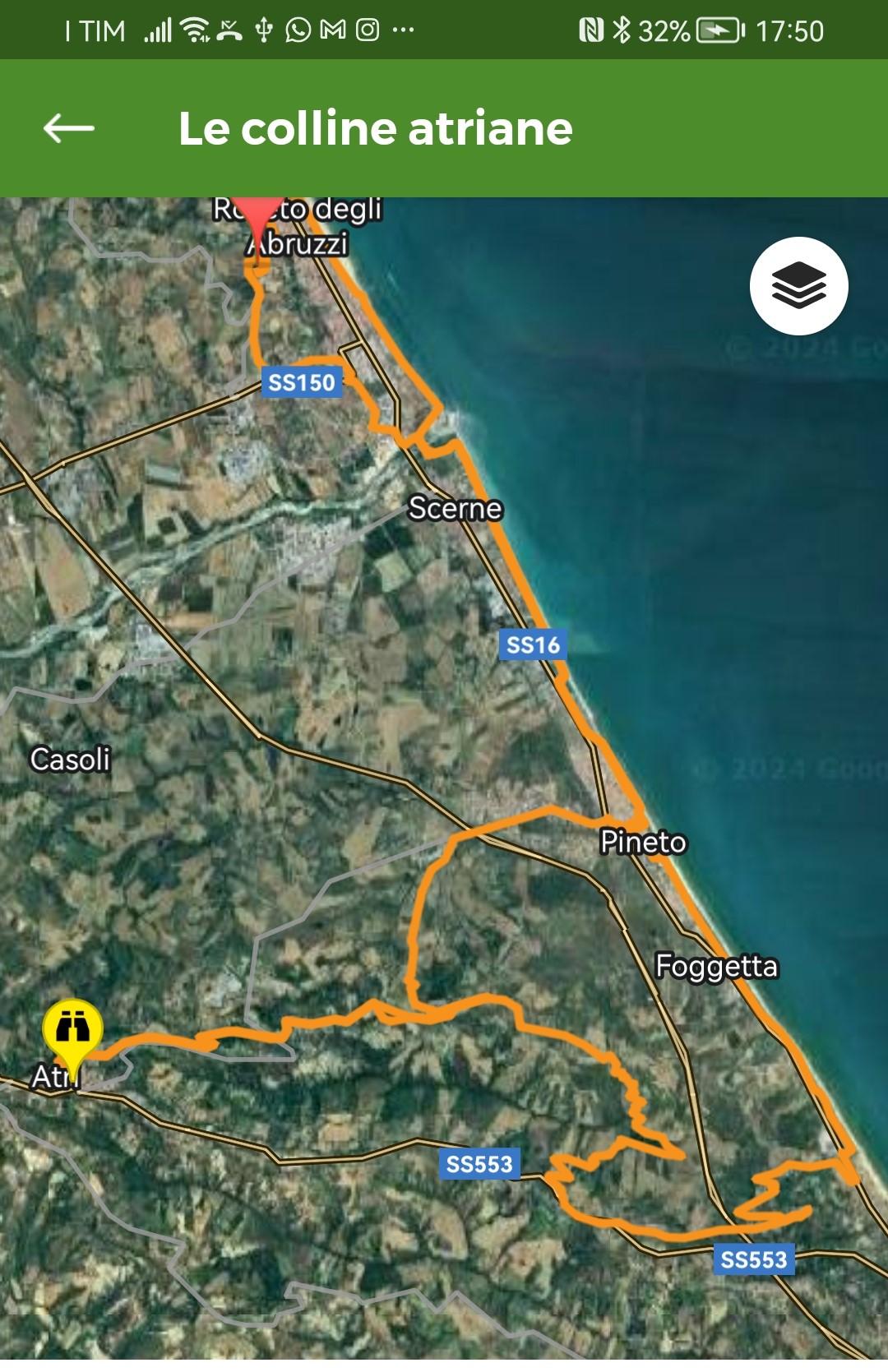The width and height of the screenshot is (888, 1372).
Task: Open the map layers button
Action: pyautogui.click(x=798, y=286)
